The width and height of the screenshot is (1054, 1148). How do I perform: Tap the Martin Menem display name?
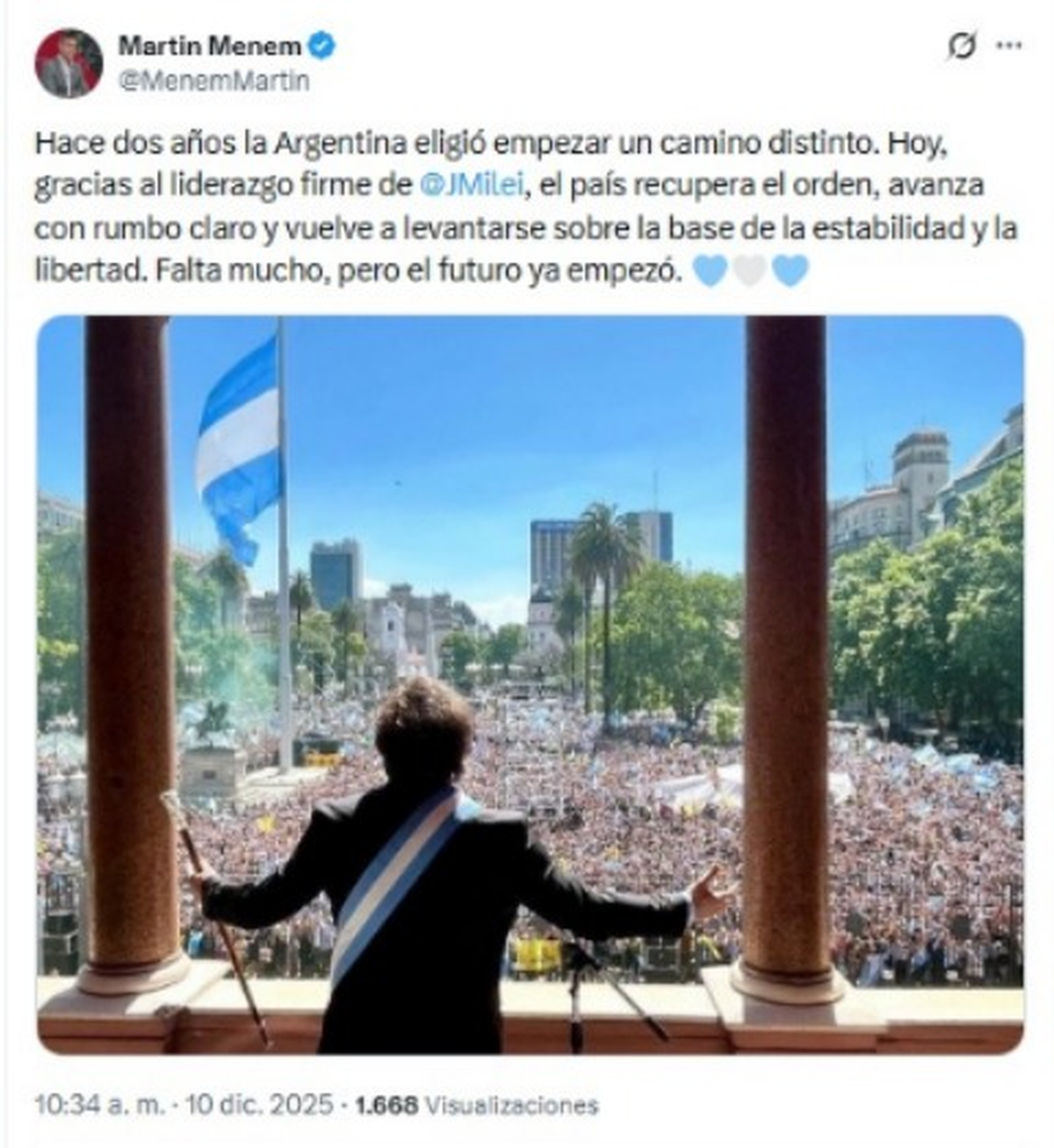[210, 46]
